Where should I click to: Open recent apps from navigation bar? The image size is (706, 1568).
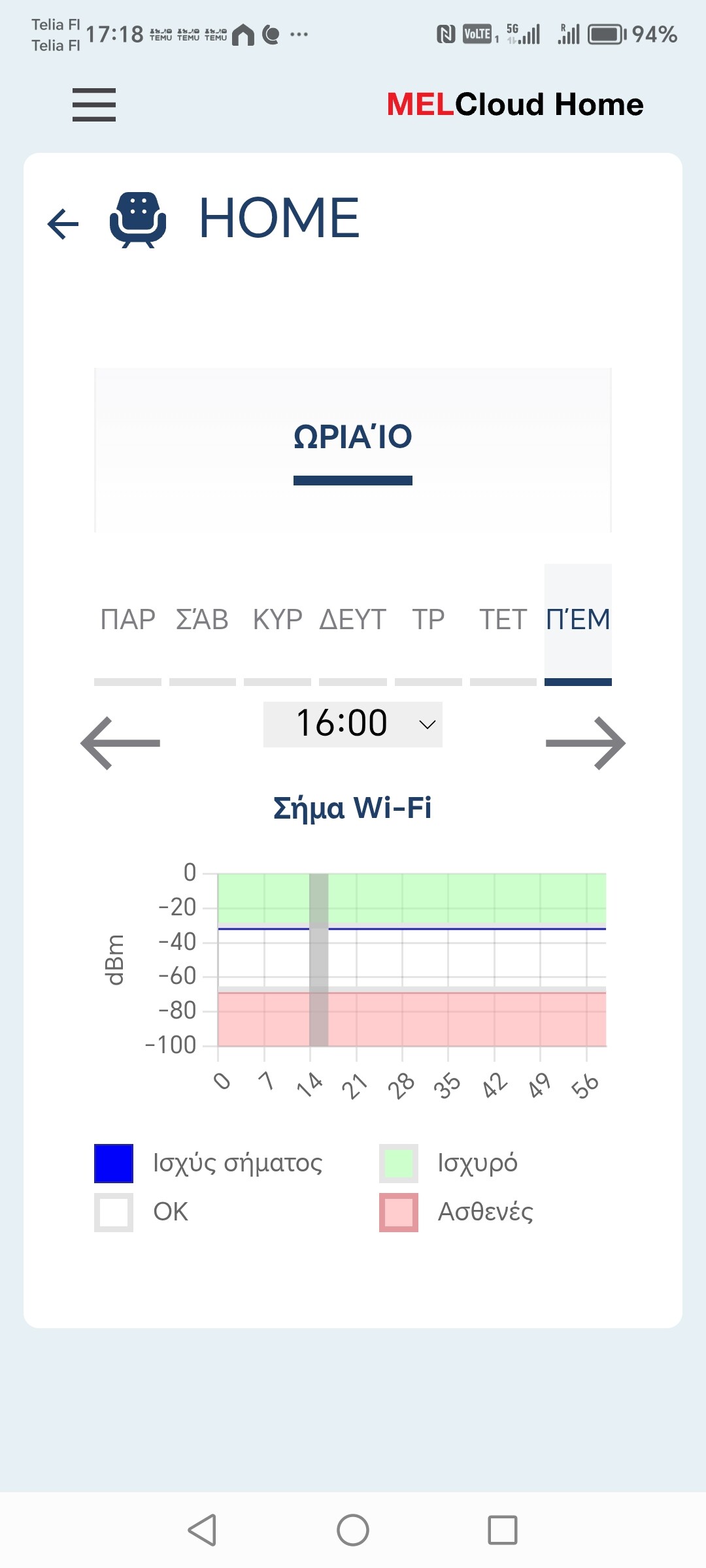[x=502, y=1530]
